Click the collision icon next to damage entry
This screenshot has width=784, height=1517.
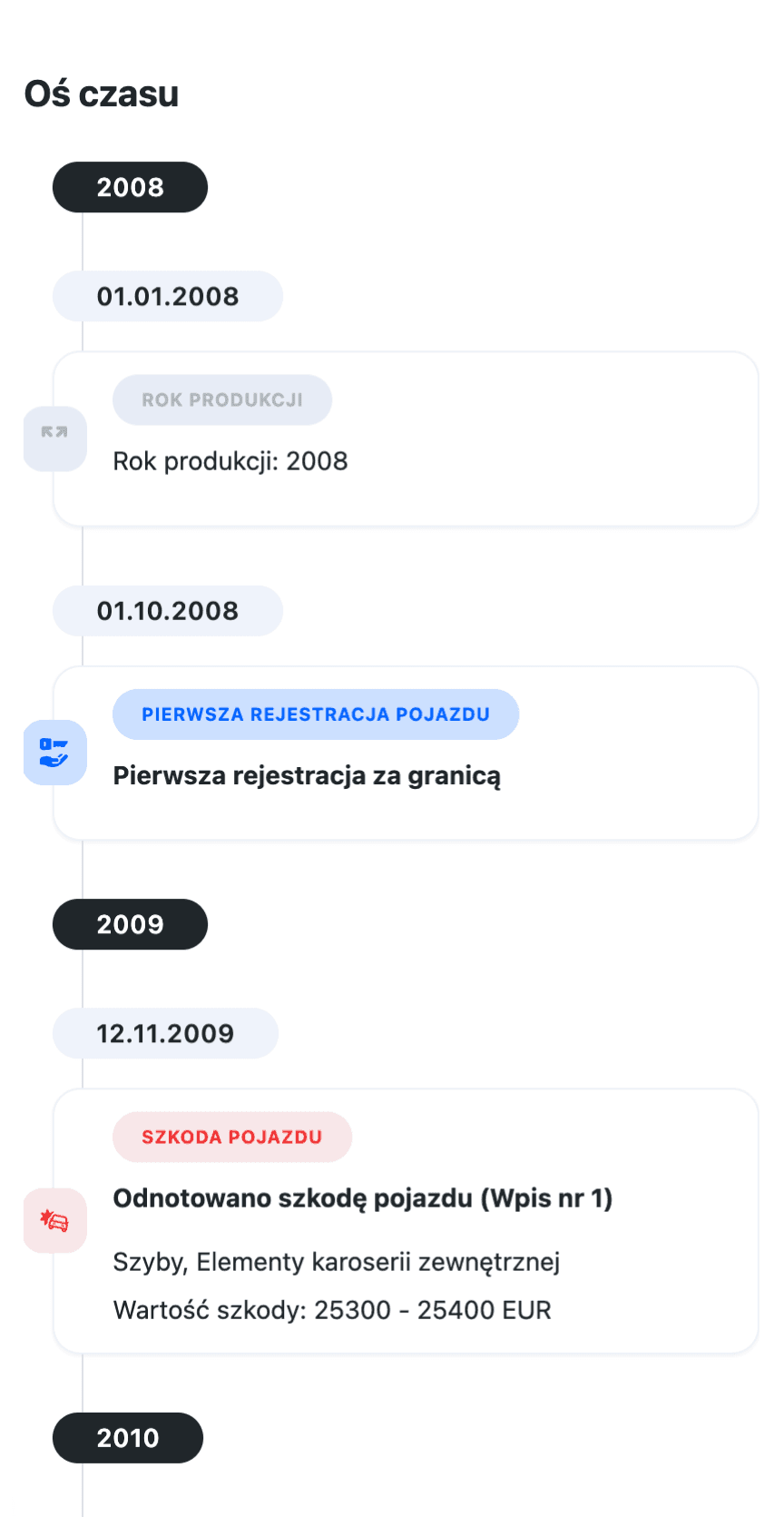pos(54,1220)
